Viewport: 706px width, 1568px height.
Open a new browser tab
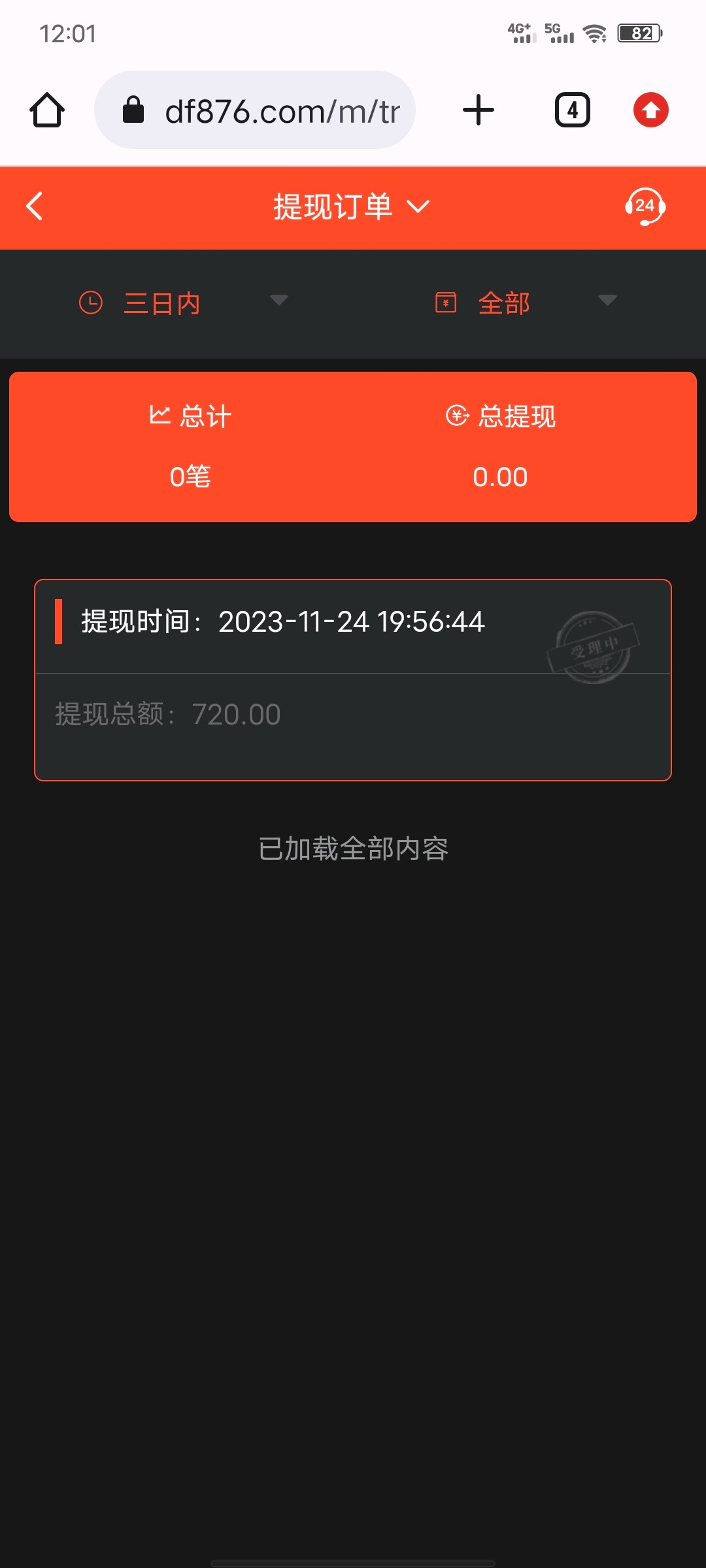point(479,110)
